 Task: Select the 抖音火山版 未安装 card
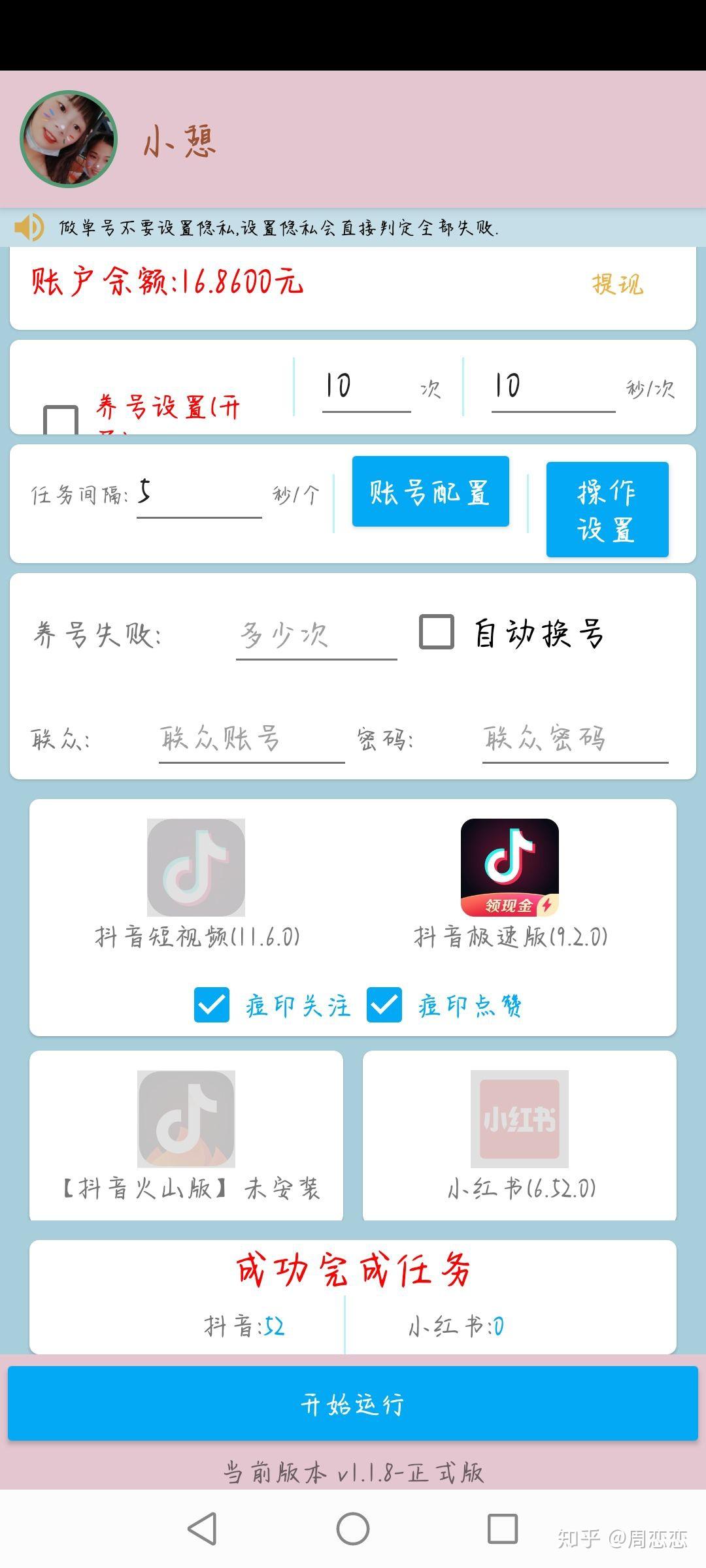[186, 1135]
